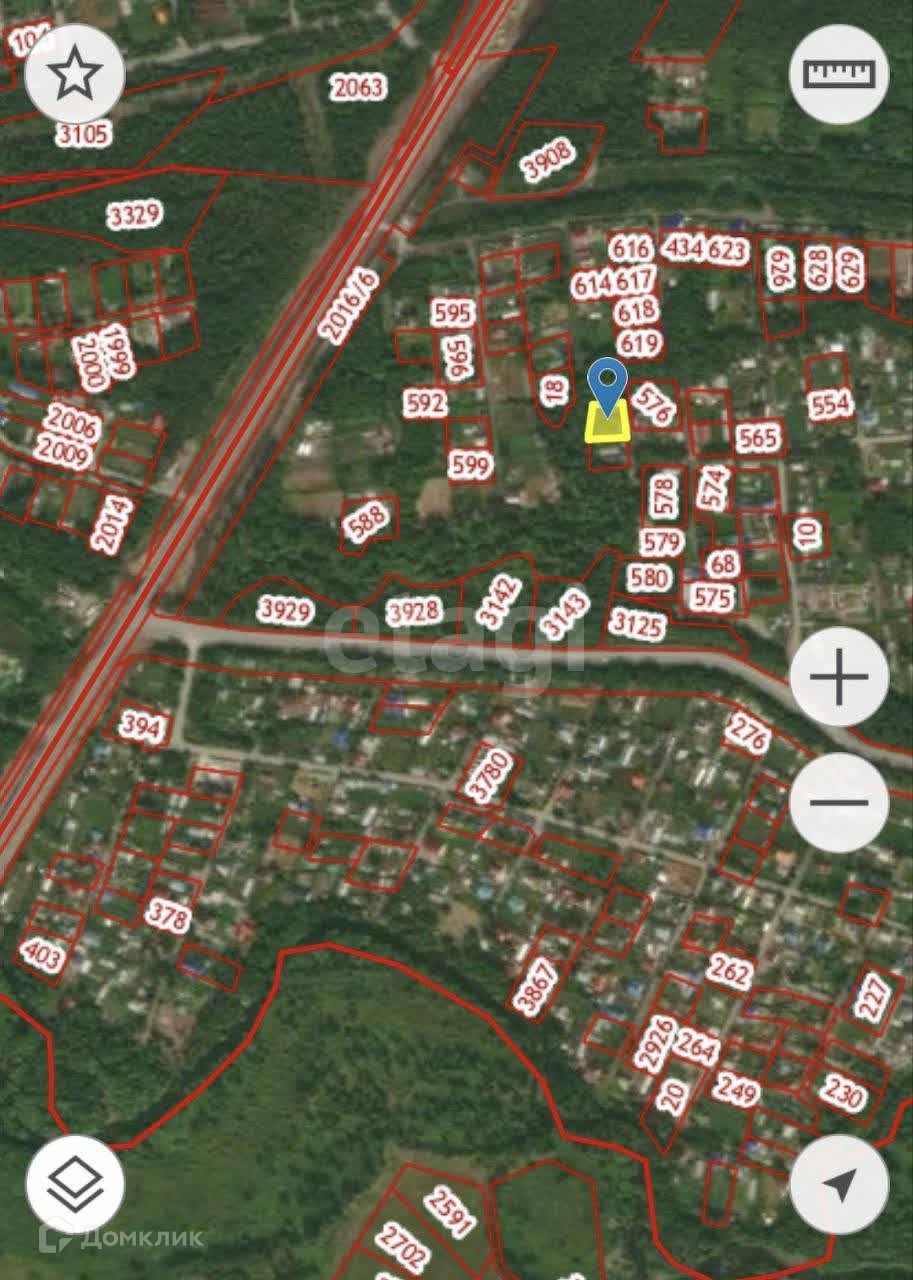Viewport: 913px width, 1280px height.
Task: Open the map layers selector
Action: click(x=75, y=1184)
